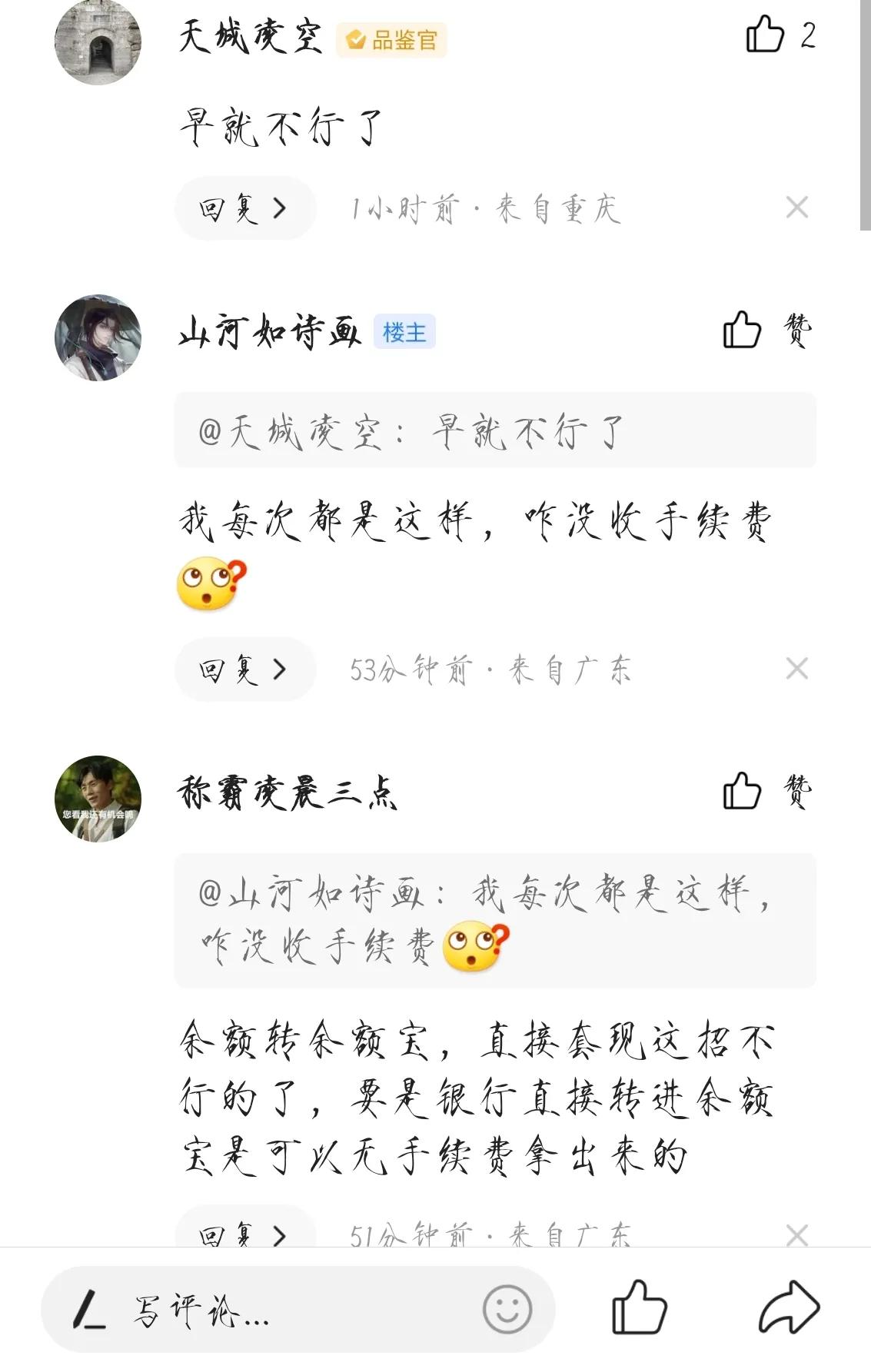Like 山河如诗画's comment
The width and height of the screenshot is (871, 1372).
(x=742, y=331)
